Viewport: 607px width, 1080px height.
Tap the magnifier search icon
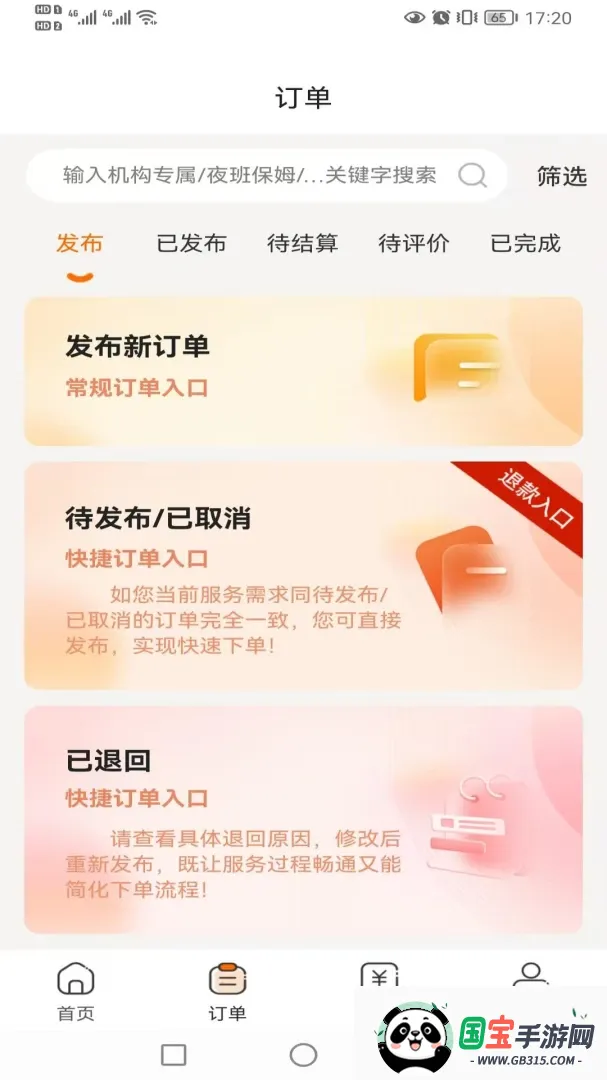coord(473,176)
